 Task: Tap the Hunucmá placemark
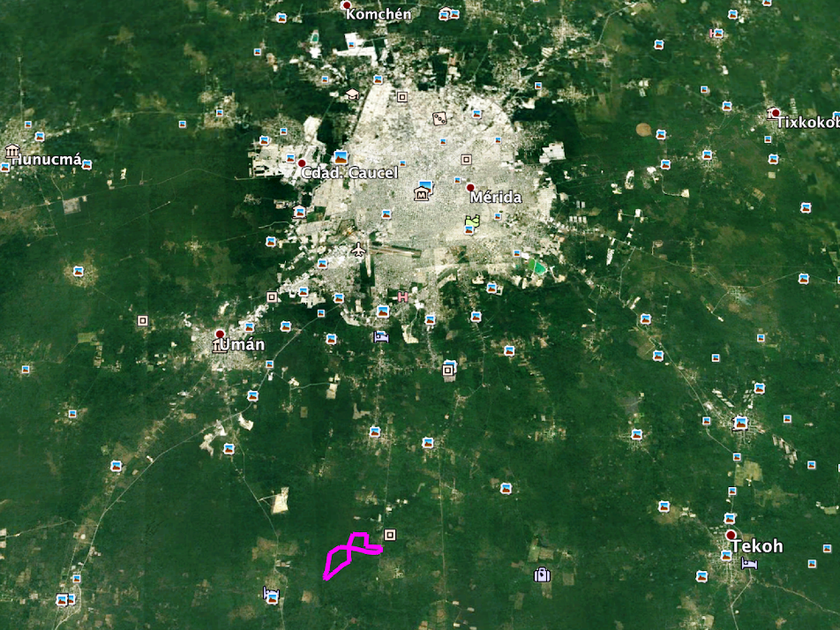coord(12,152)
